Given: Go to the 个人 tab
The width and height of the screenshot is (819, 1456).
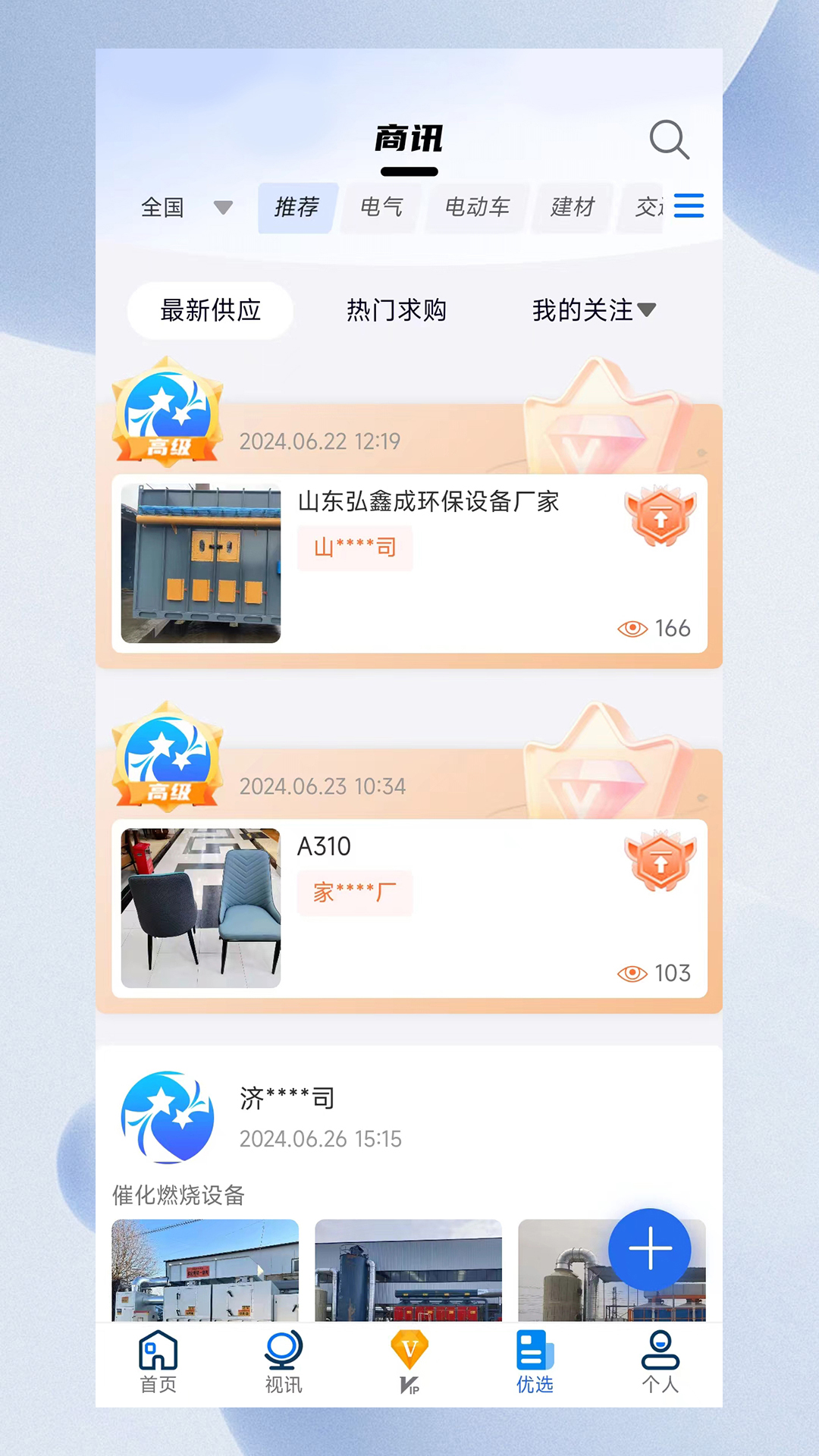Looking at the screenshot, I should (661, 1362).
